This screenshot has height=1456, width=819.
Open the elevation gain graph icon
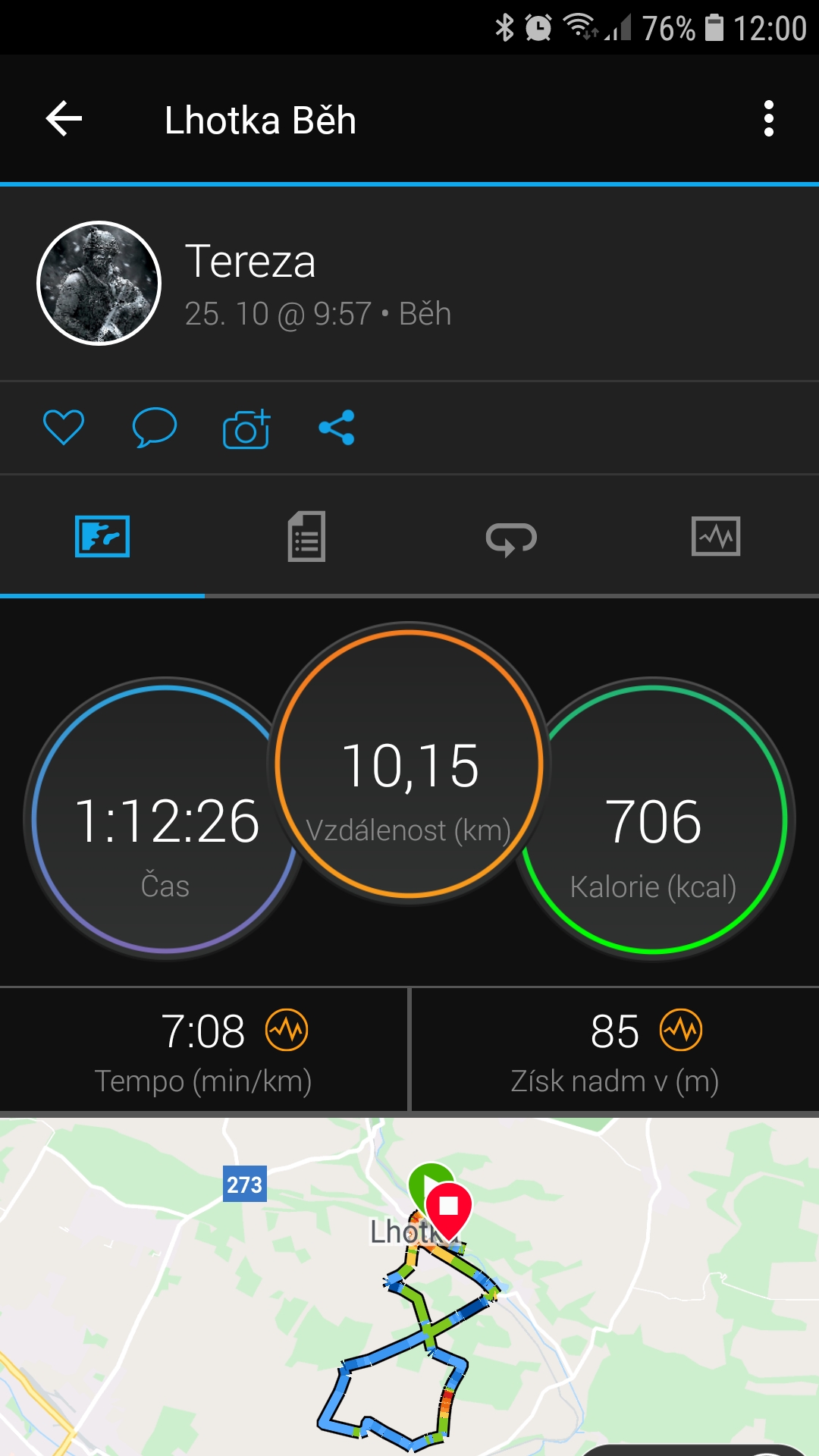(x=681, y=1030)
